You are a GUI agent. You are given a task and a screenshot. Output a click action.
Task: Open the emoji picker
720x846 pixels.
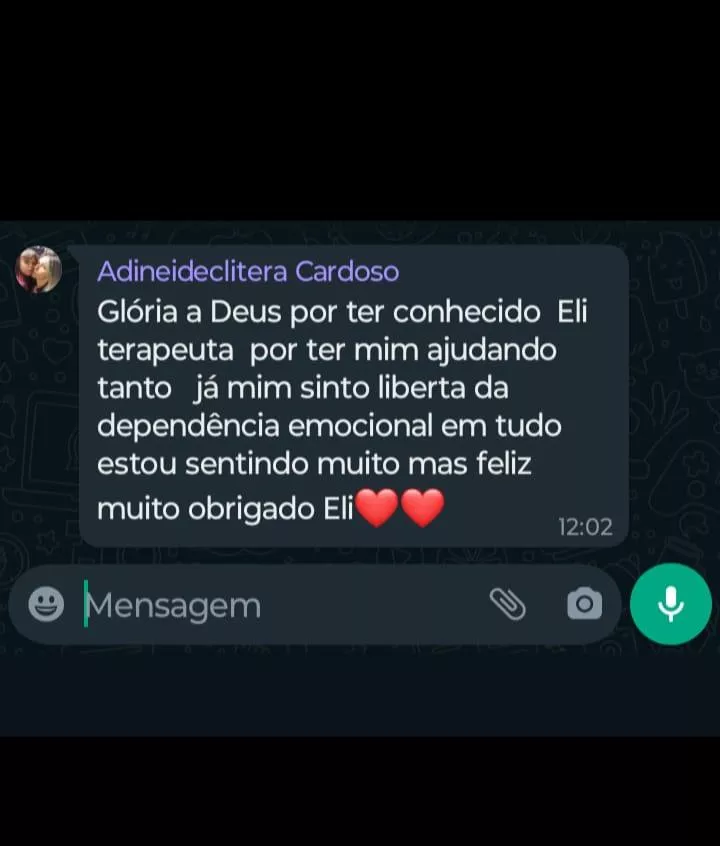click(x=46, y=604)
